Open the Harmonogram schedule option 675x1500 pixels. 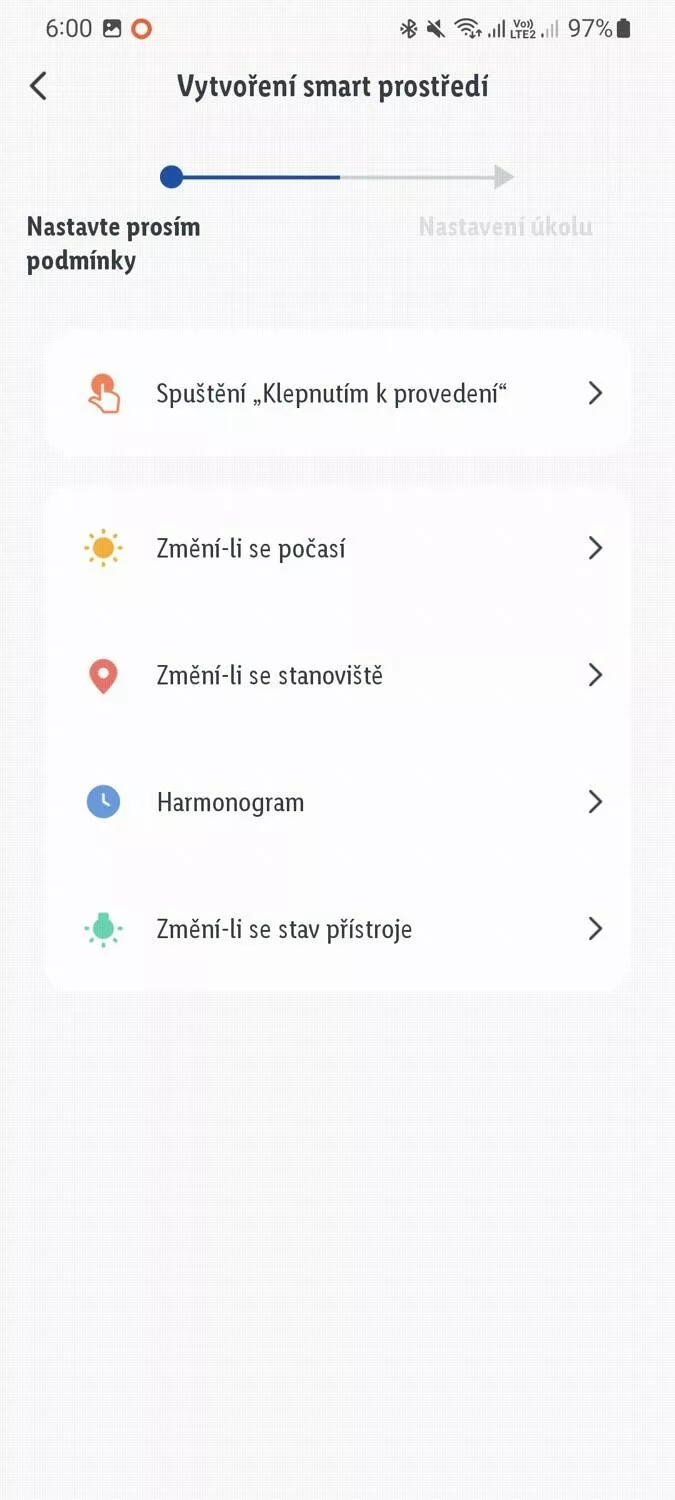(x=337, y=802)
